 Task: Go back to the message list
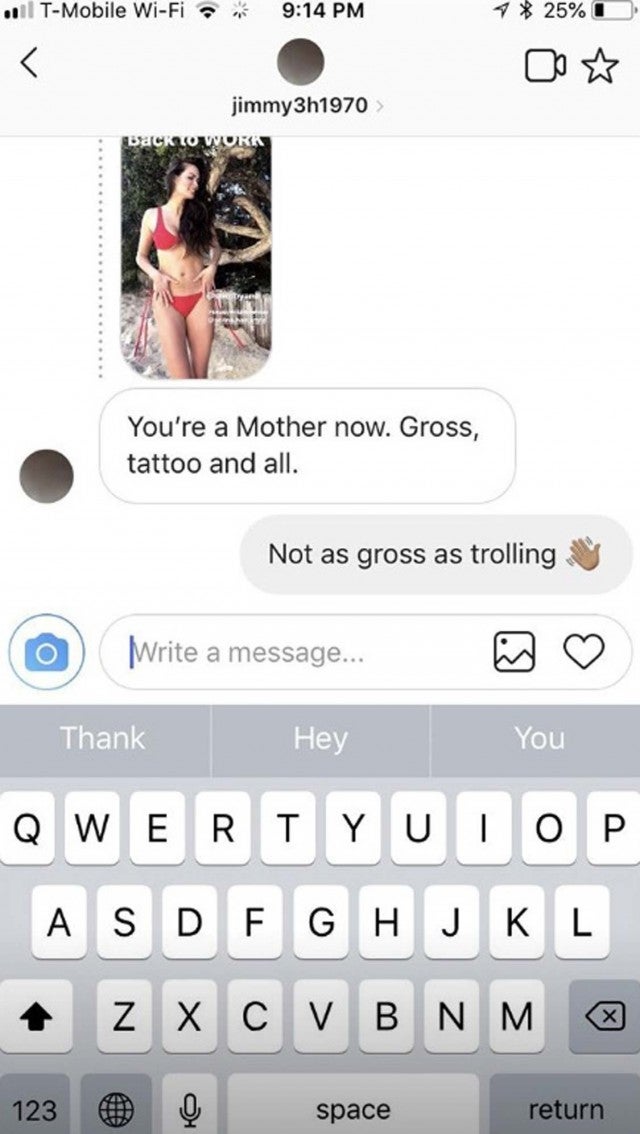[x=30, y=65]
